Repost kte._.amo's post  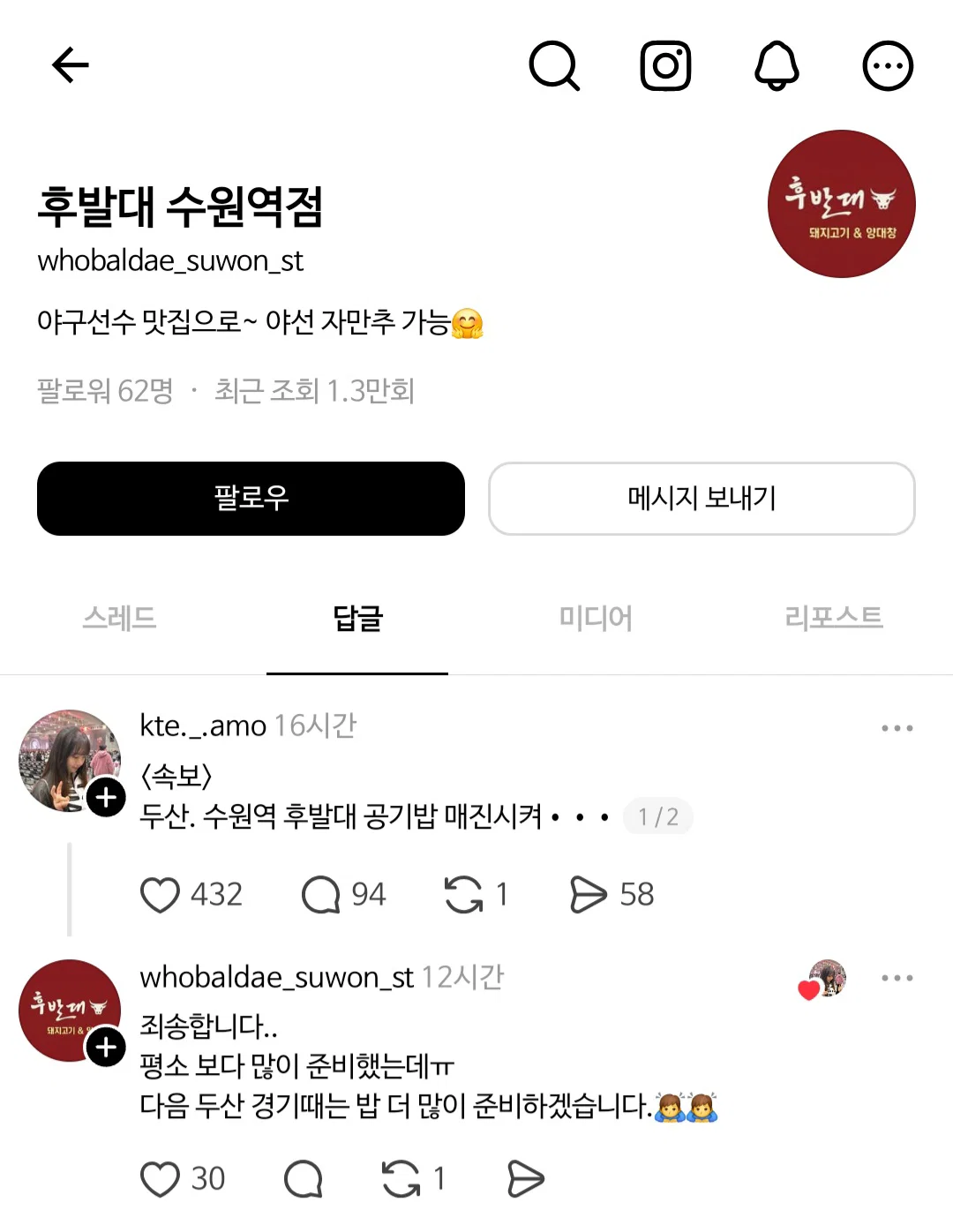[463, 895]
